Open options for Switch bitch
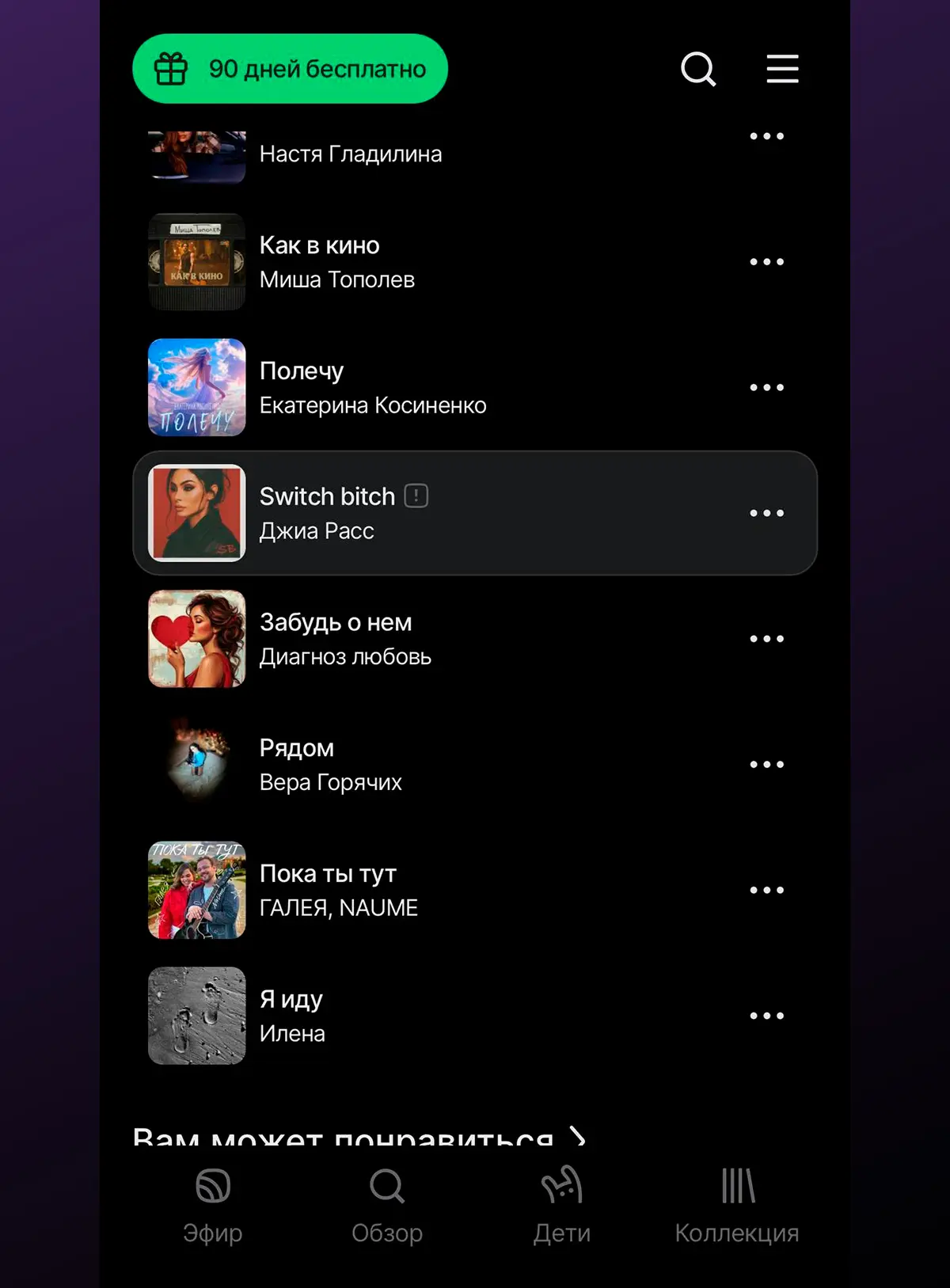 click(766, 513)
